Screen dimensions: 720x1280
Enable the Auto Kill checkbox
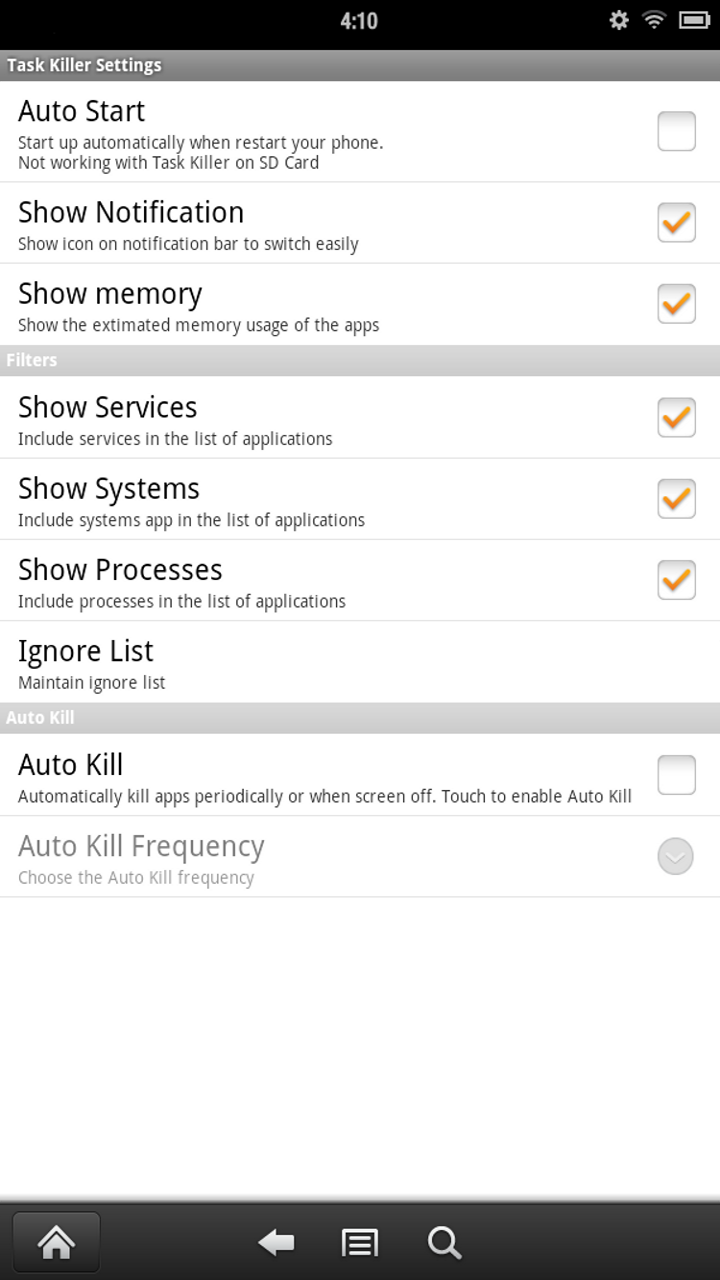click(x=675, y=774)
